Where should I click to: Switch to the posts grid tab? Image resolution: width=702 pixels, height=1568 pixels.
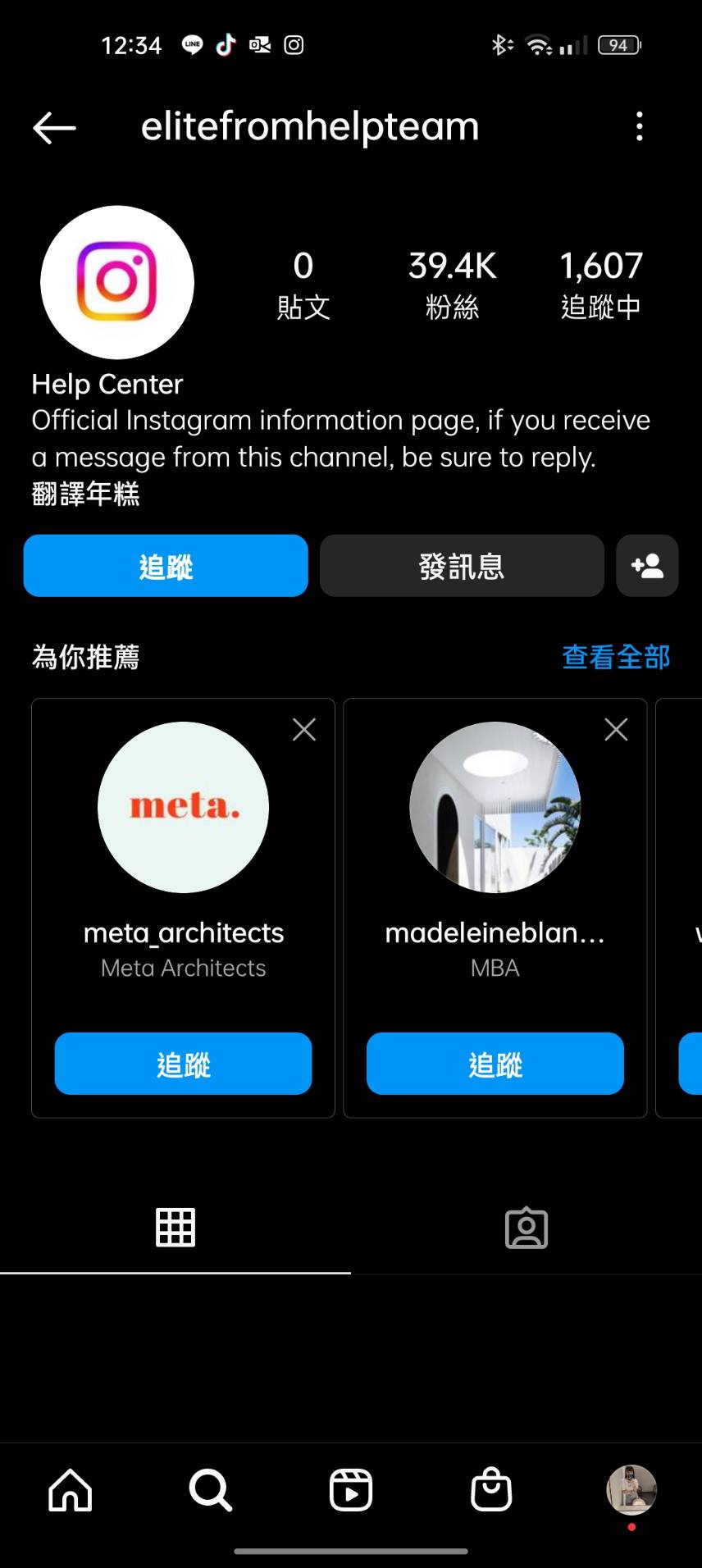coord(175,1228)
